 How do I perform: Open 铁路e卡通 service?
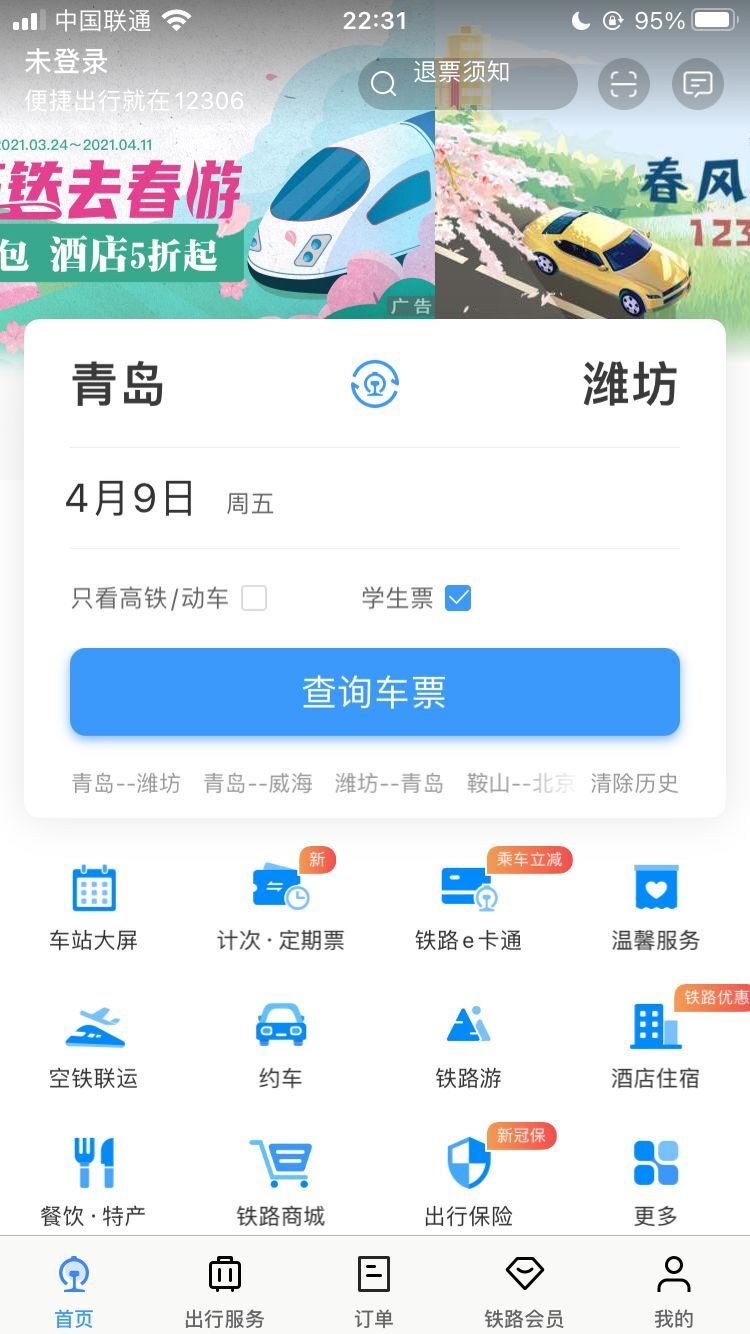468,901
